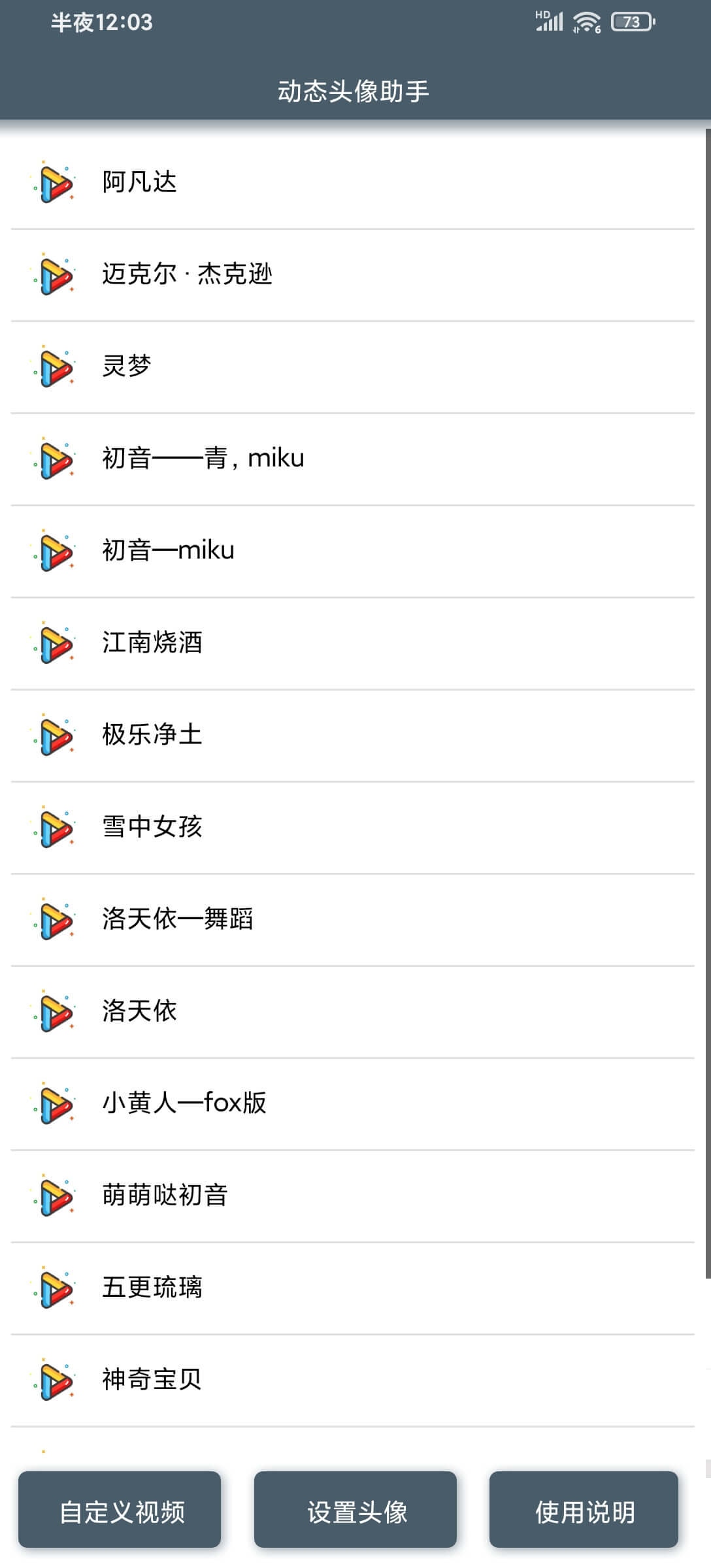The height and width of the screenshot is (1568, 711).
Task: Choose 小黄人—fox版 video
Action: click(x=353, y=1103)
